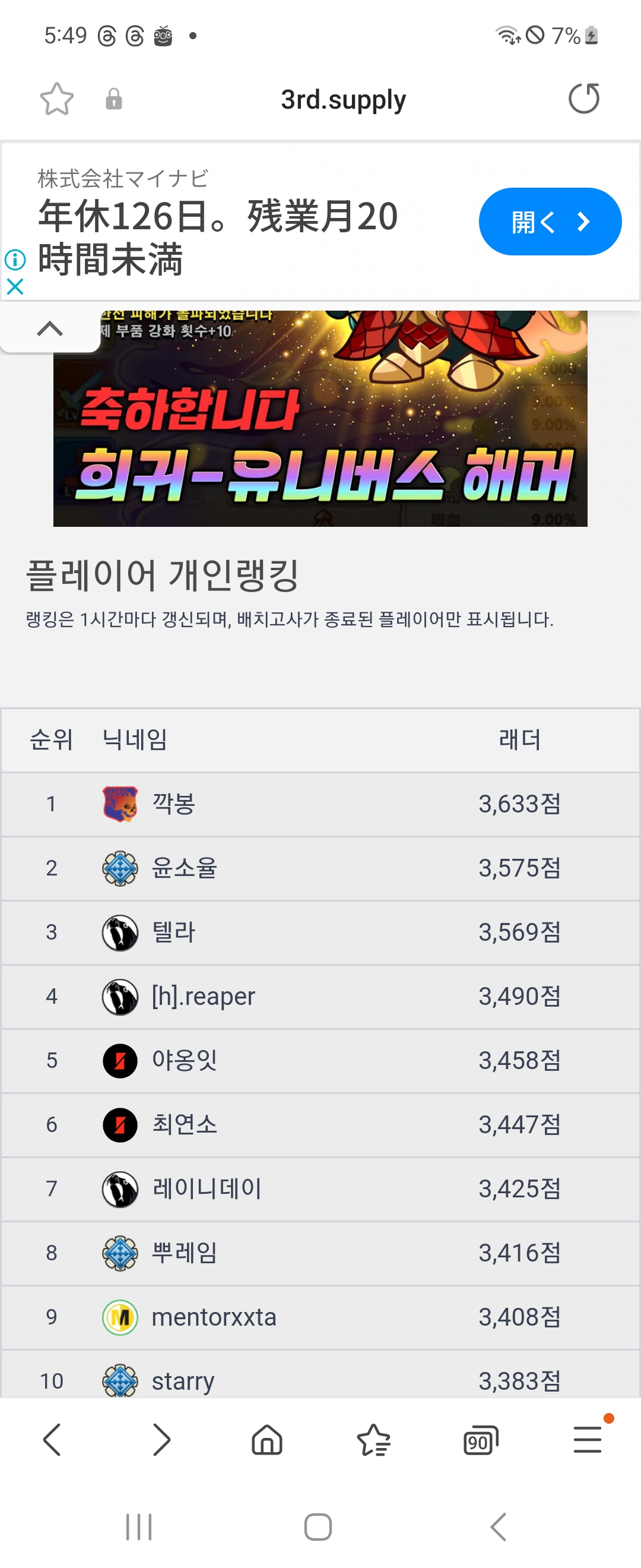Open ad info icon

tap(15, 260)
